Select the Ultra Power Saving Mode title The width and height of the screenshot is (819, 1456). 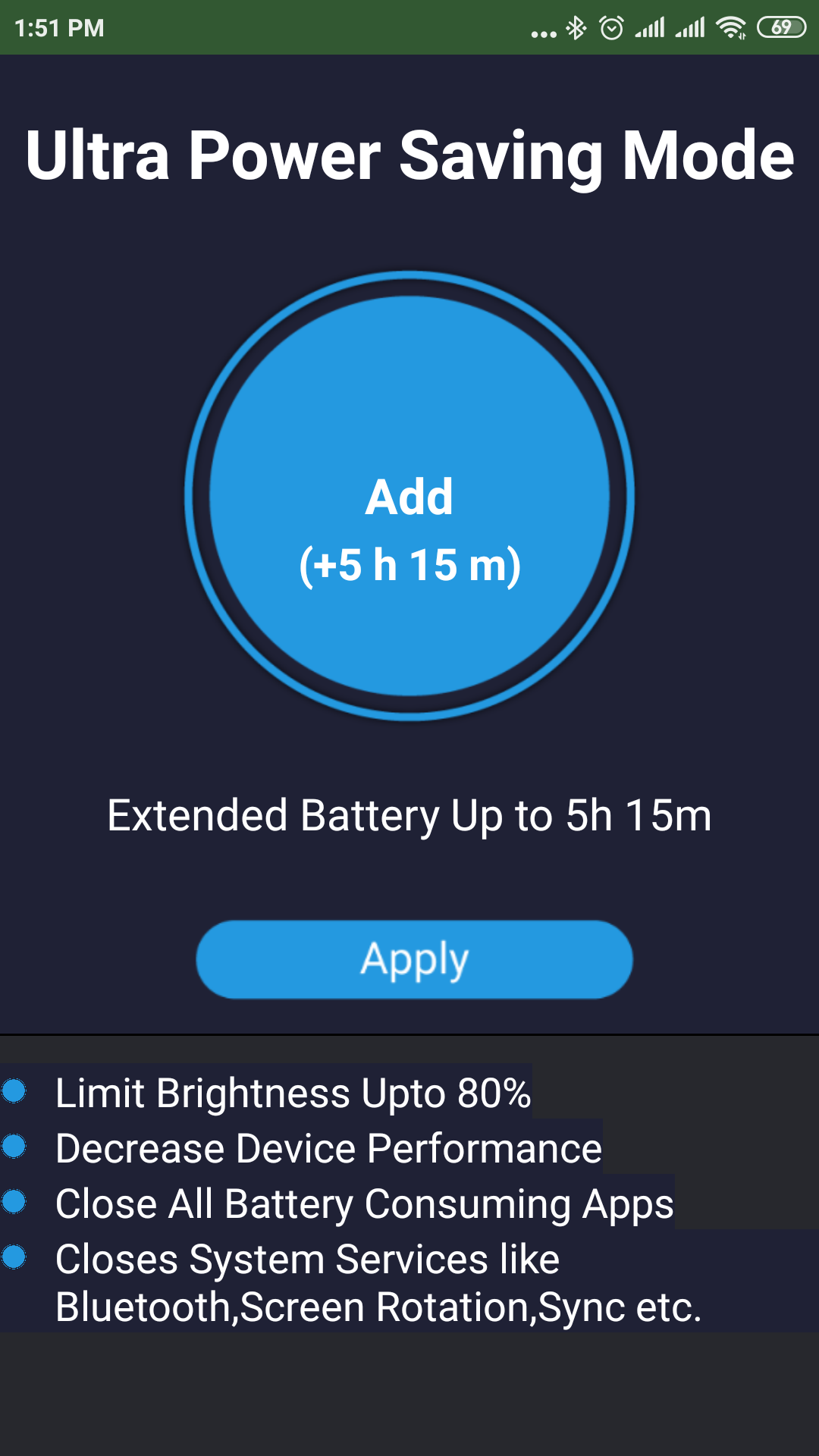pos(409,157)
